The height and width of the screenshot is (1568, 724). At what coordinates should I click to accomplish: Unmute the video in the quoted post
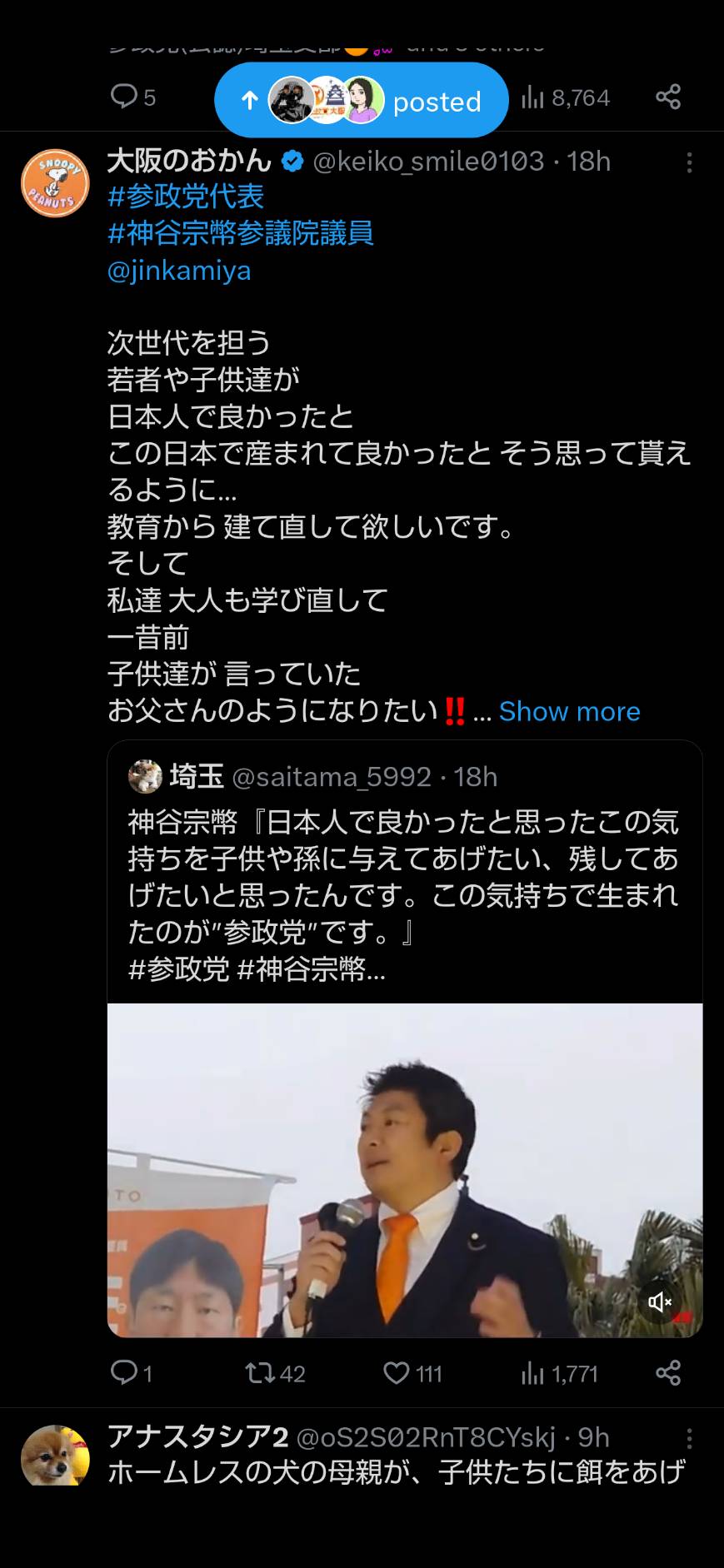click(x=661, y=1302)
